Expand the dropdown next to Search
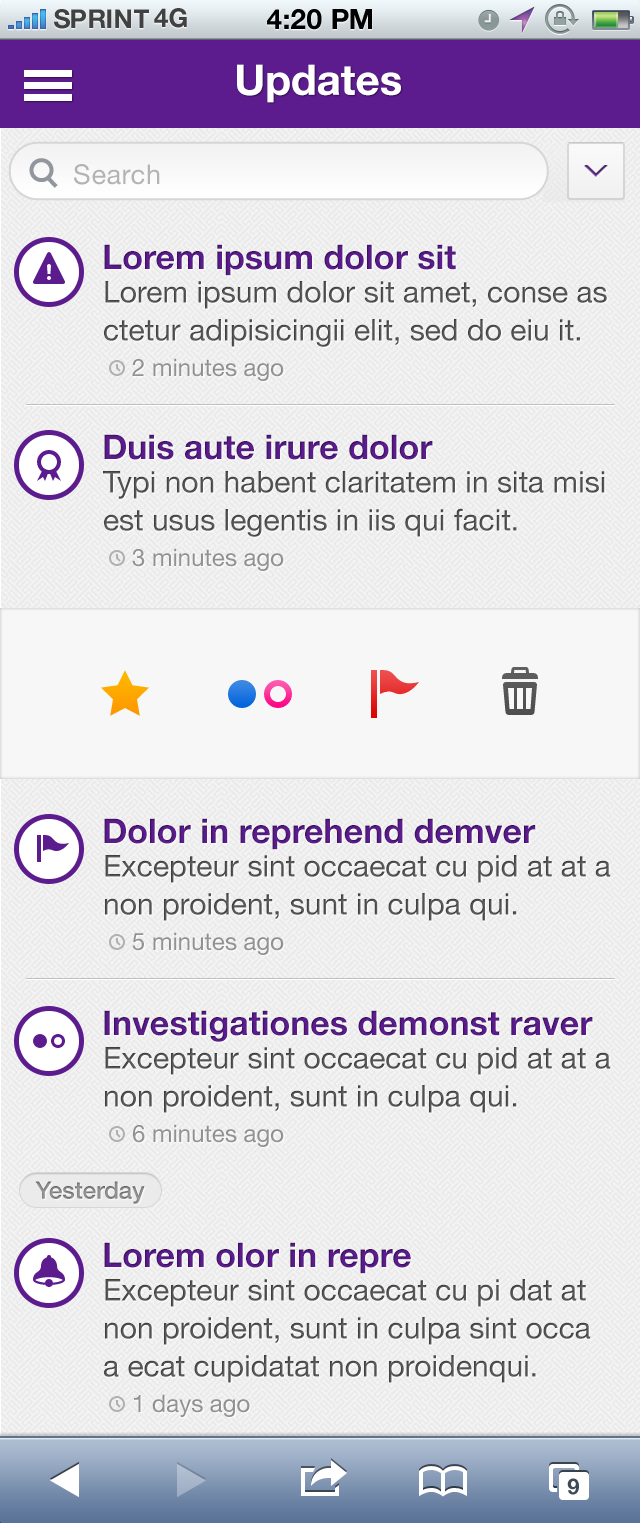The image size is (640, 1523). pyautogui.click(x=596, y=171)
